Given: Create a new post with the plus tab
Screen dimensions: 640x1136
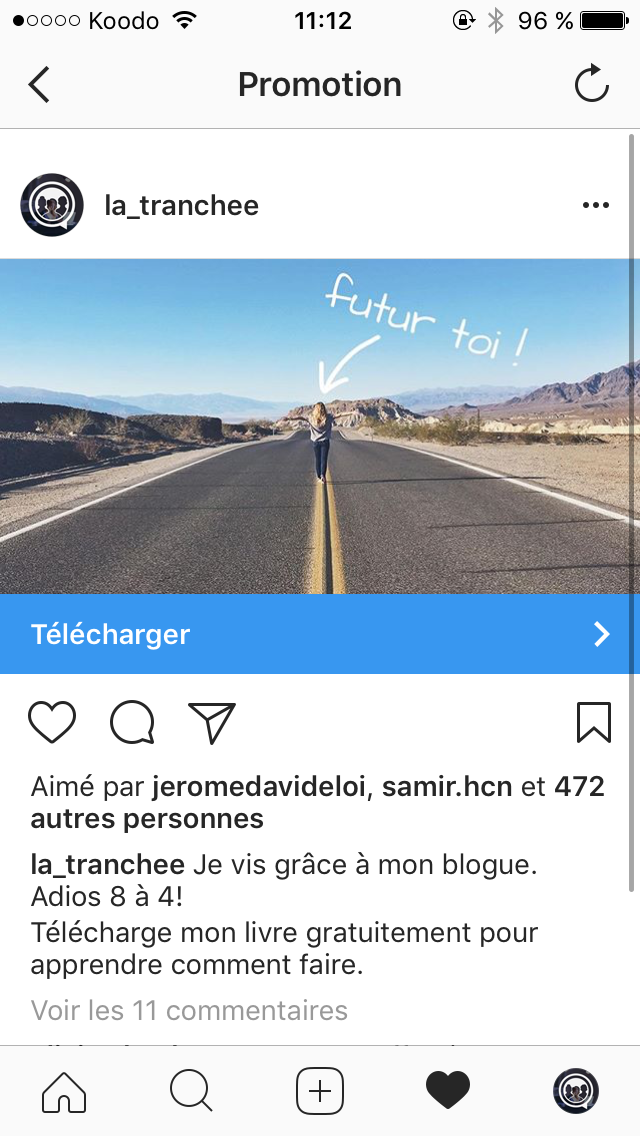Looking at the screenshot, I should [x=320, y=1090].
